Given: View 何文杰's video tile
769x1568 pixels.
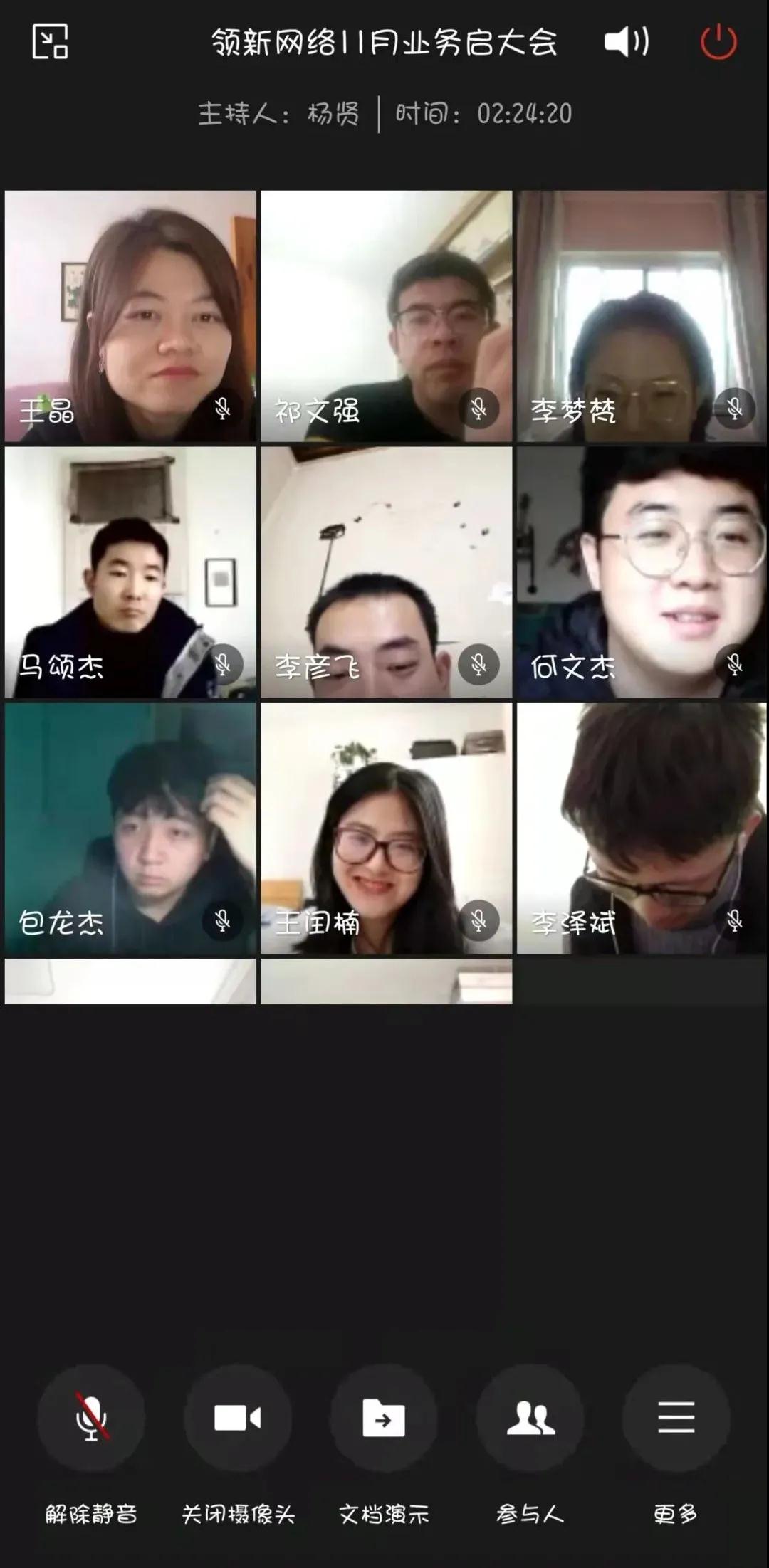Looking at the screenshot, I should click(642, 572).
